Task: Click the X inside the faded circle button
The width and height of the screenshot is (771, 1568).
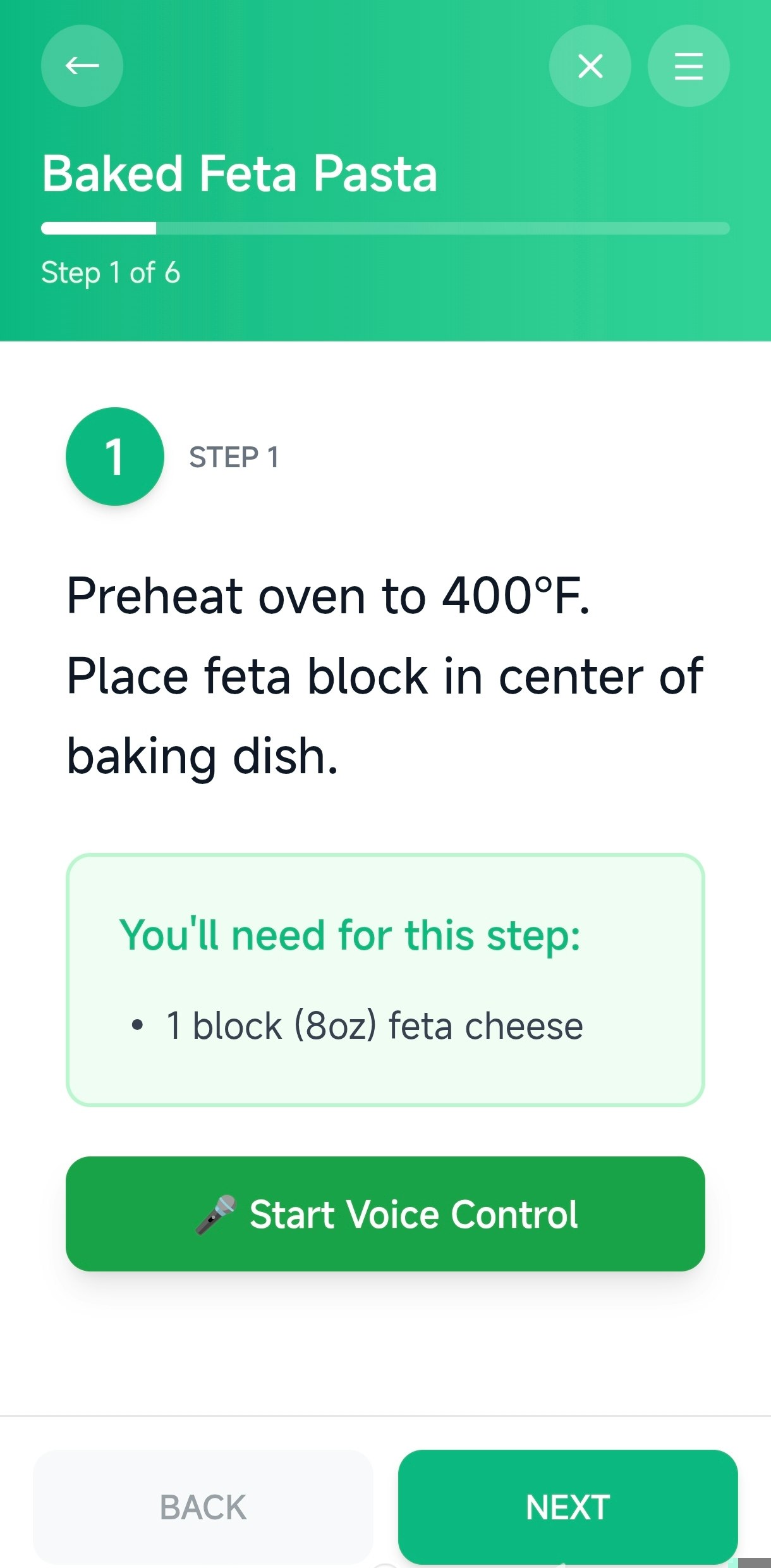Action: pos(590,66)
